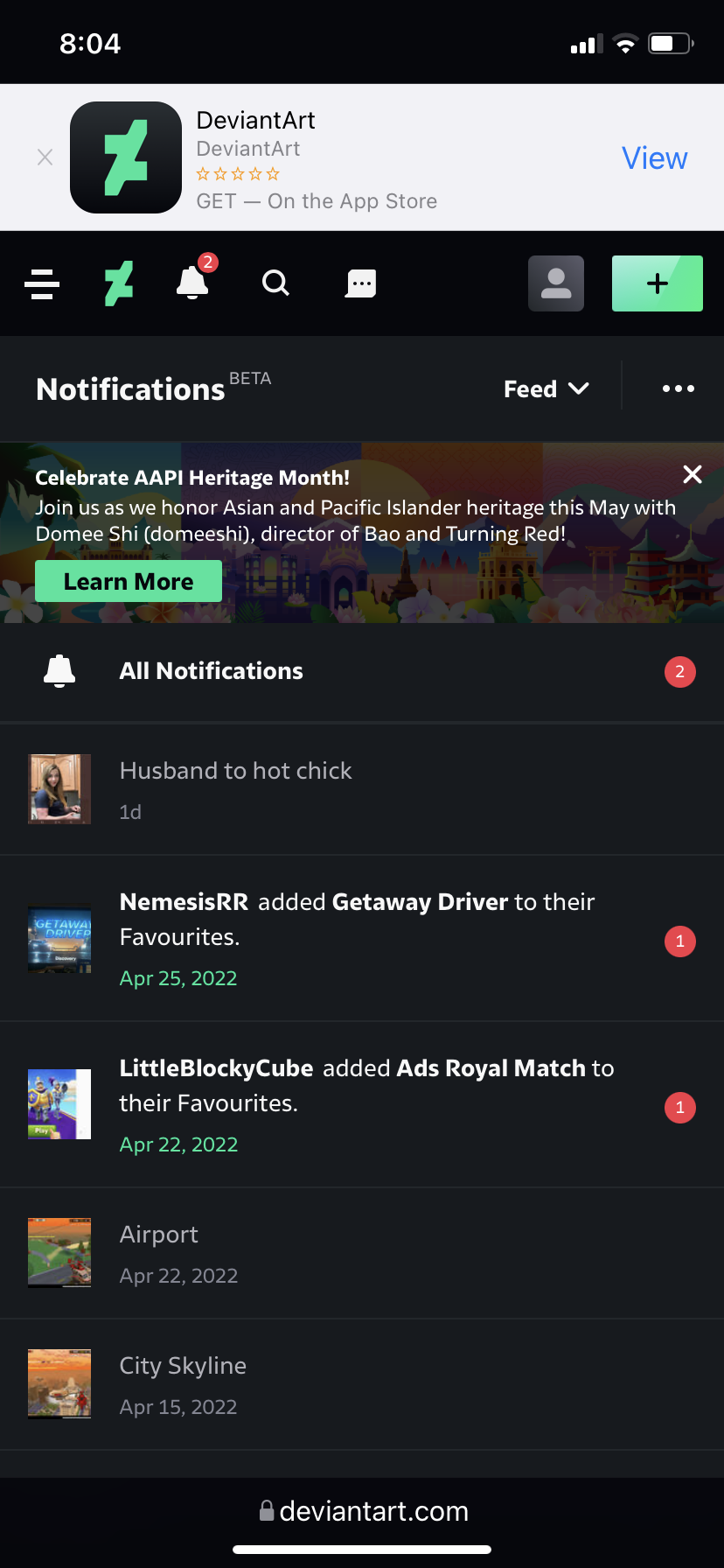
Task: Select the NemesisRR username
Action: [184, 901]
